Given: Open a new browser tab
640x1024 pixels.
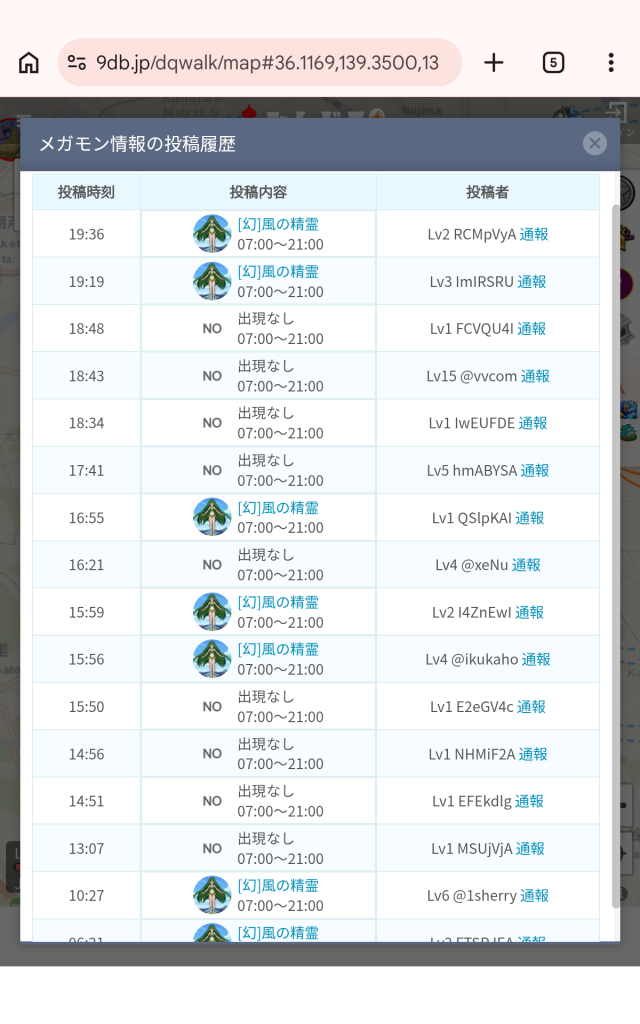Looking at the screenshot, I should tap(493, 63).
